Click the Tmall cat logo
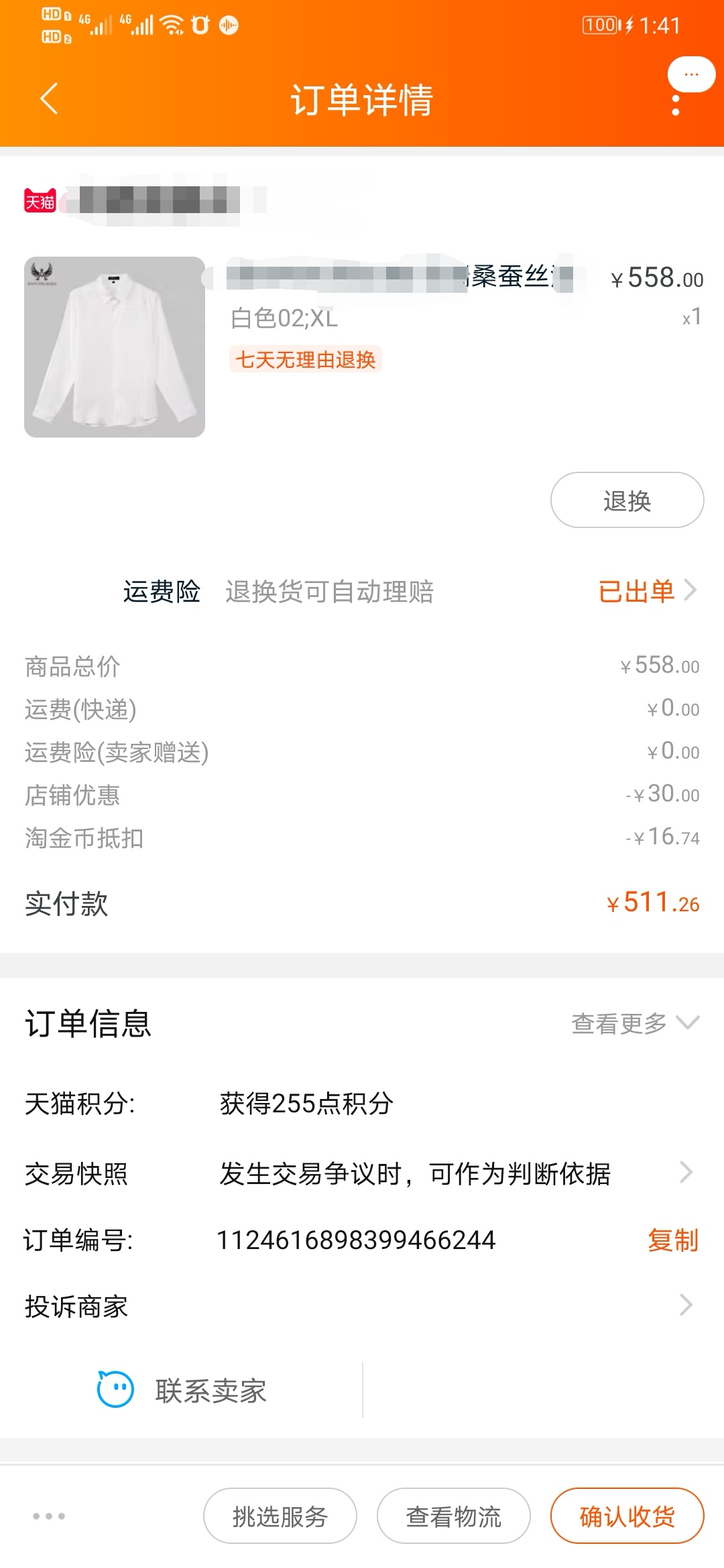724x1568 pixels. coord(40,200)
